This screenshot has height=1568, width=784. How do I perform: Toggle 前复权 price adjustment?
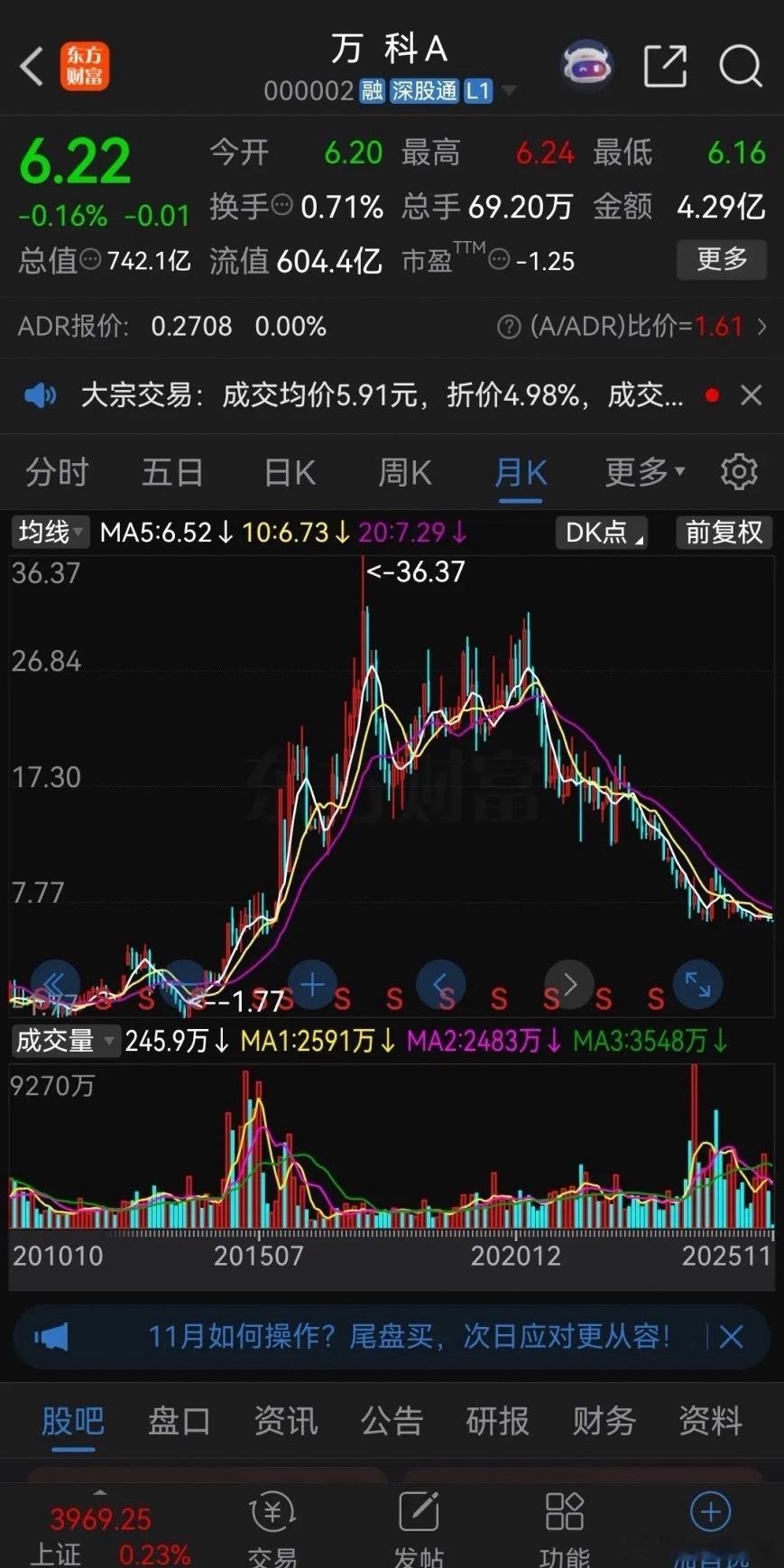click(x=724, y=533)
